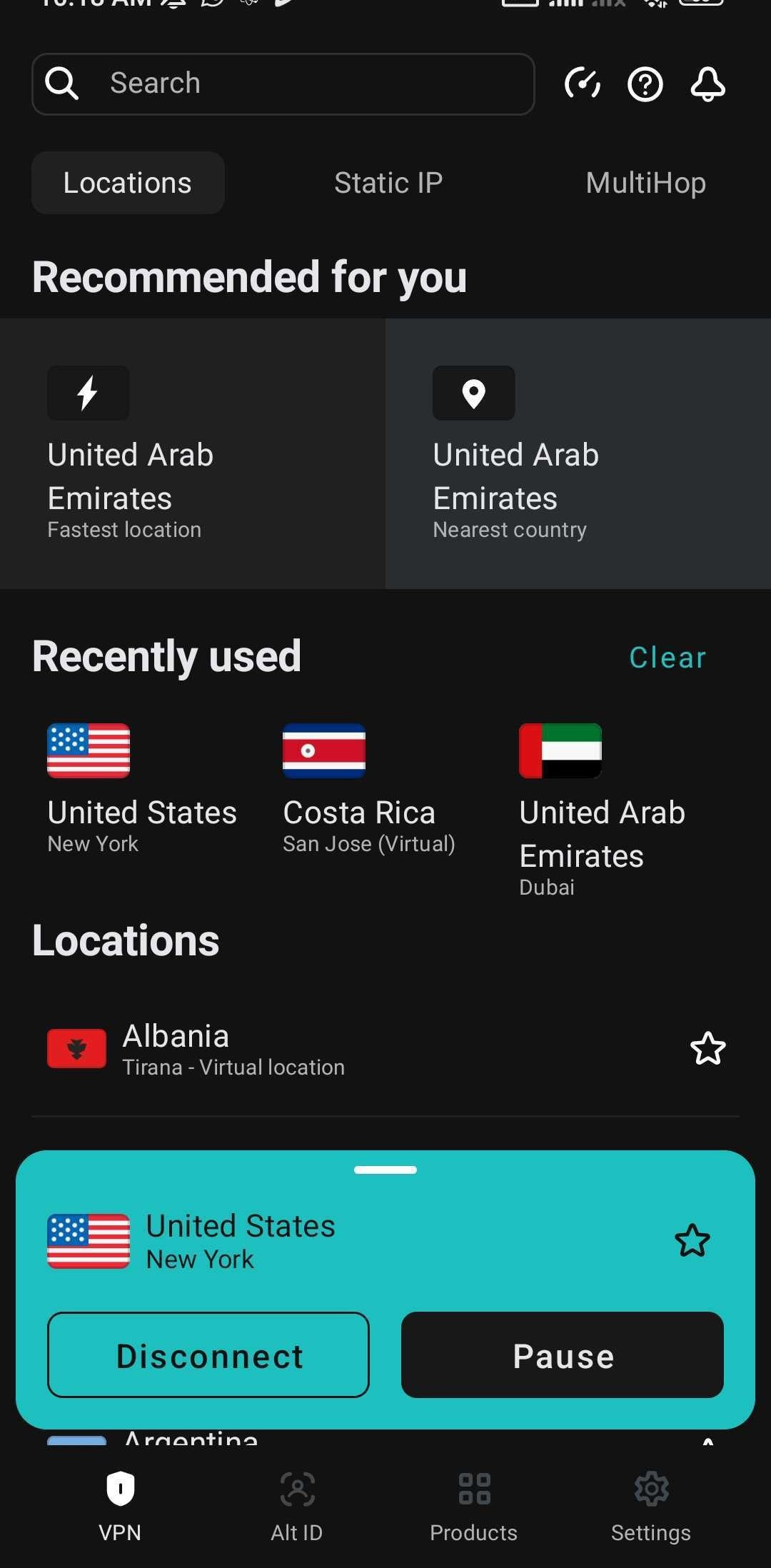The image size is (771, 1568).
Task: Switch to the MultiHop tab
Action: [x=645, y=183]
